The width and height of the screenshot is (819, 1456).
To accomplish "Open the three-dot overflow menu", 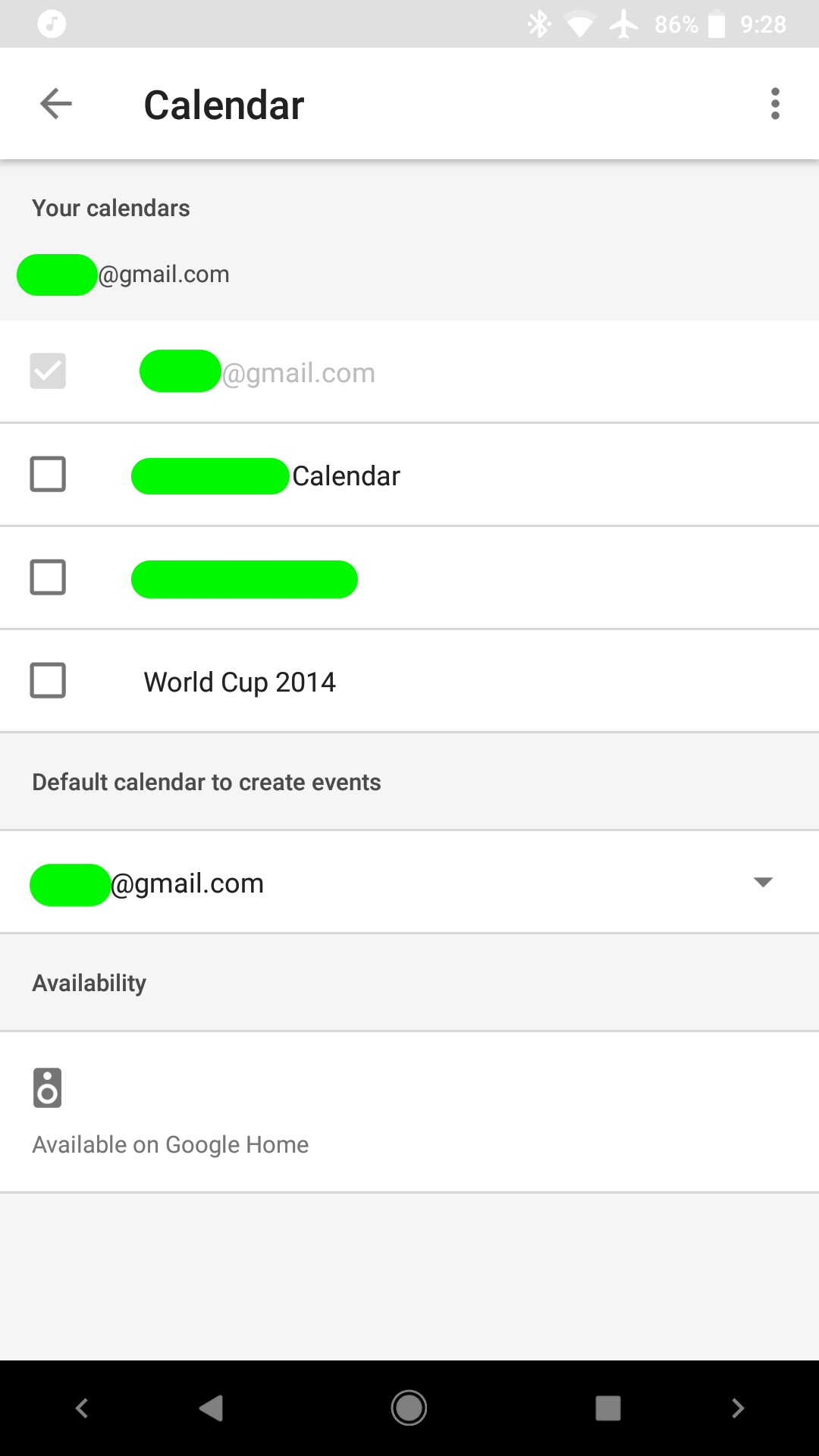I will pyautogui.click(x=775, y=104).
